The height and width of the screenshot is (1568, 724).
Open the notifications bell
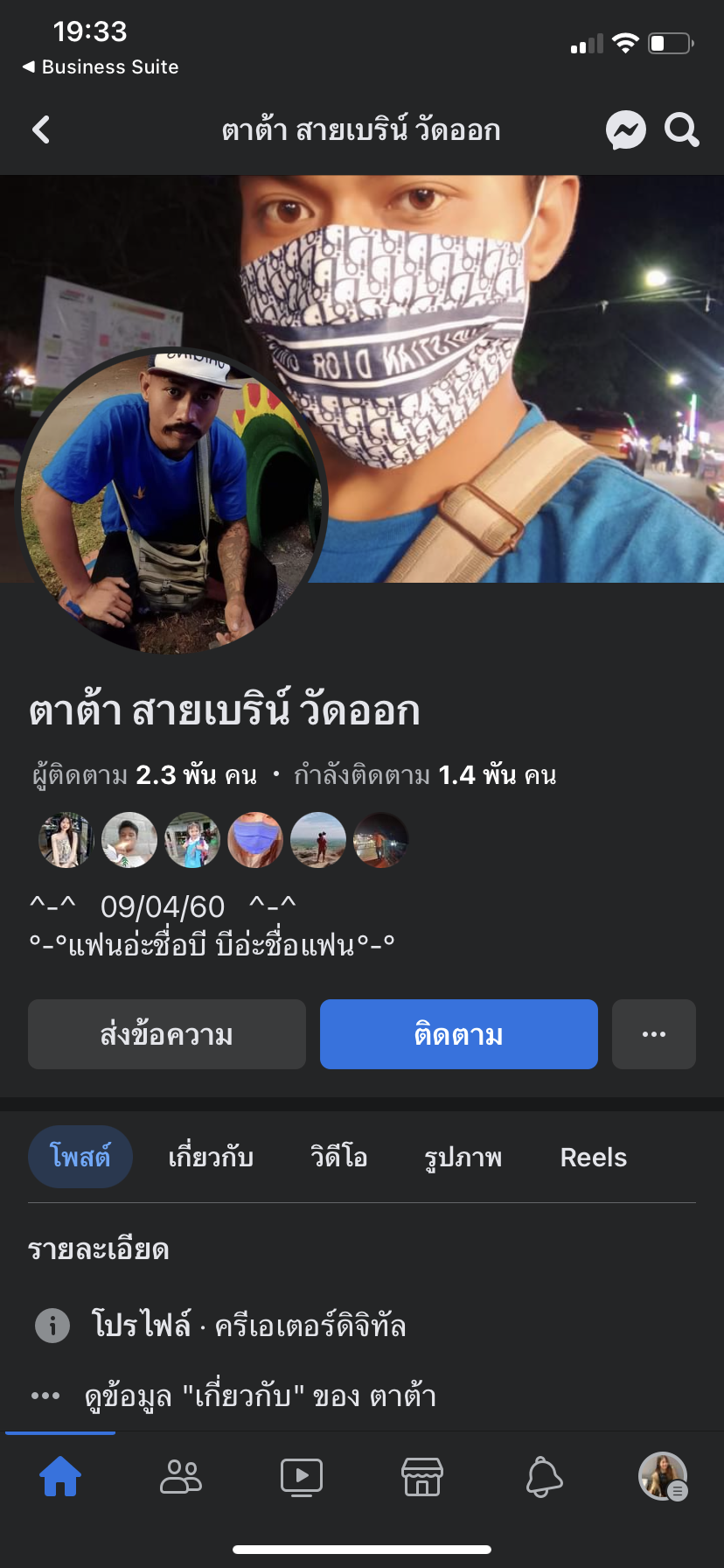[x=543, y=1477]
